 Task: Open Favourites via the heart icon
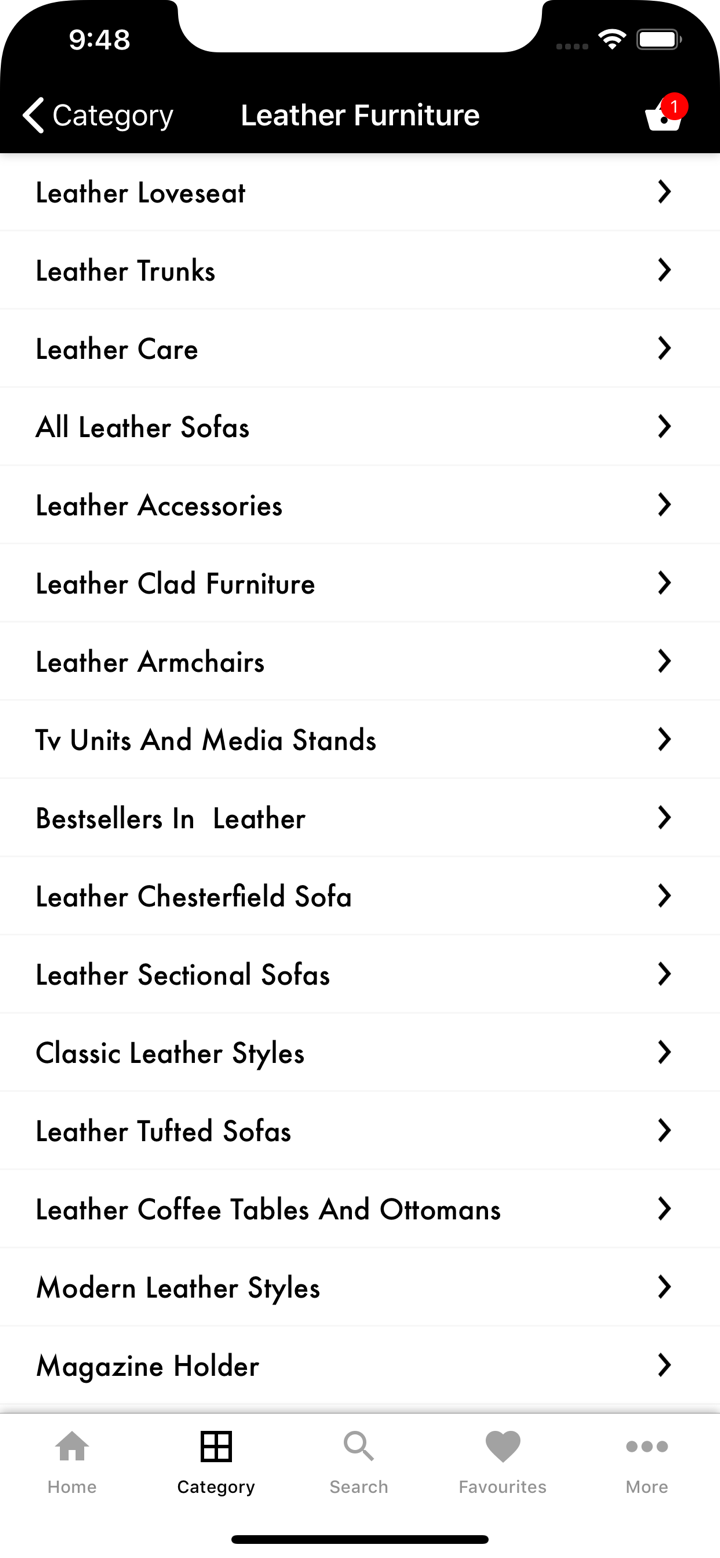click(x=503, y=1446)
